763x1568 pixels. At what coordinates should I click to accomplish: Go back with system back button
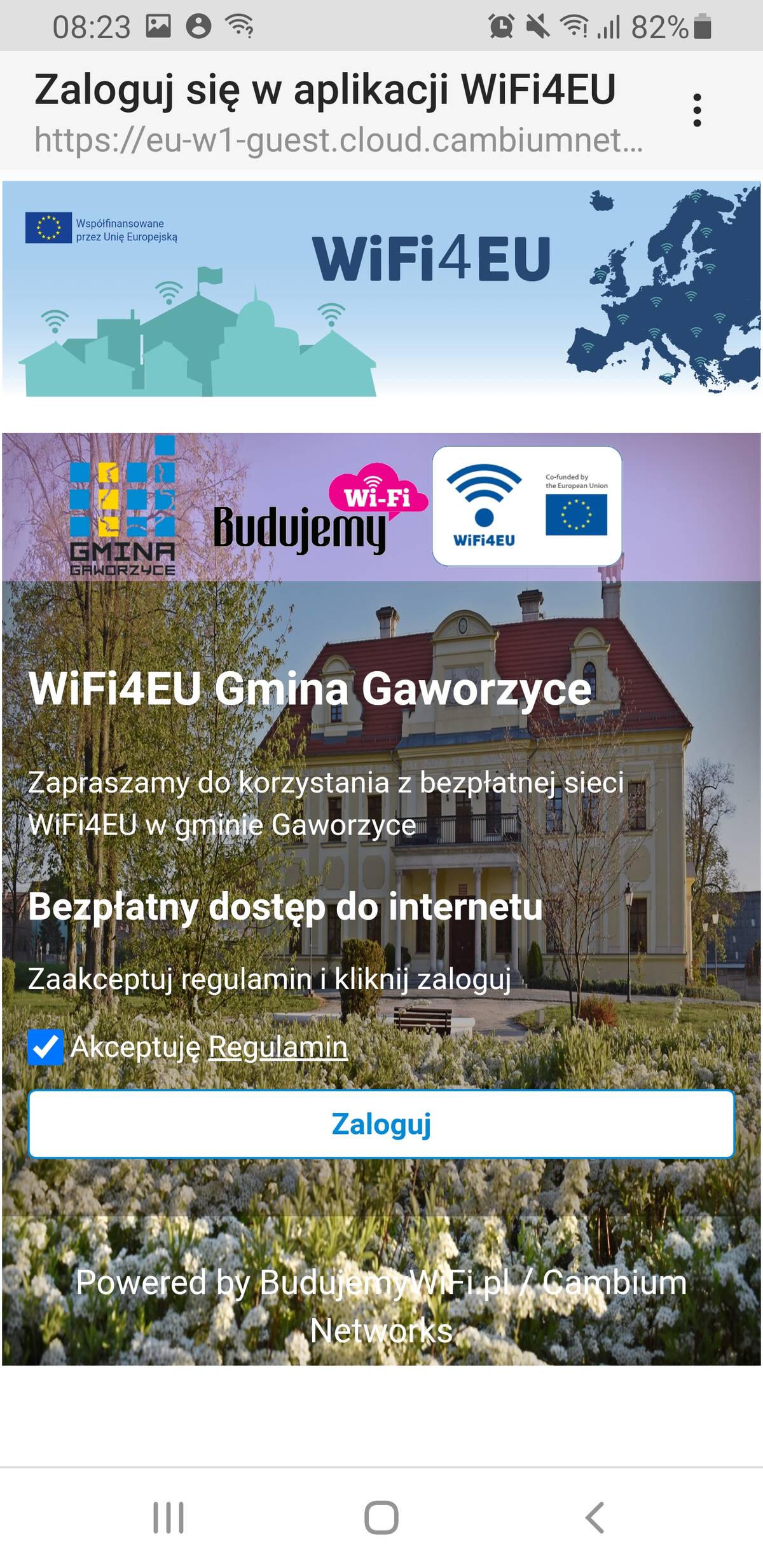click(x=595, y=1518)
